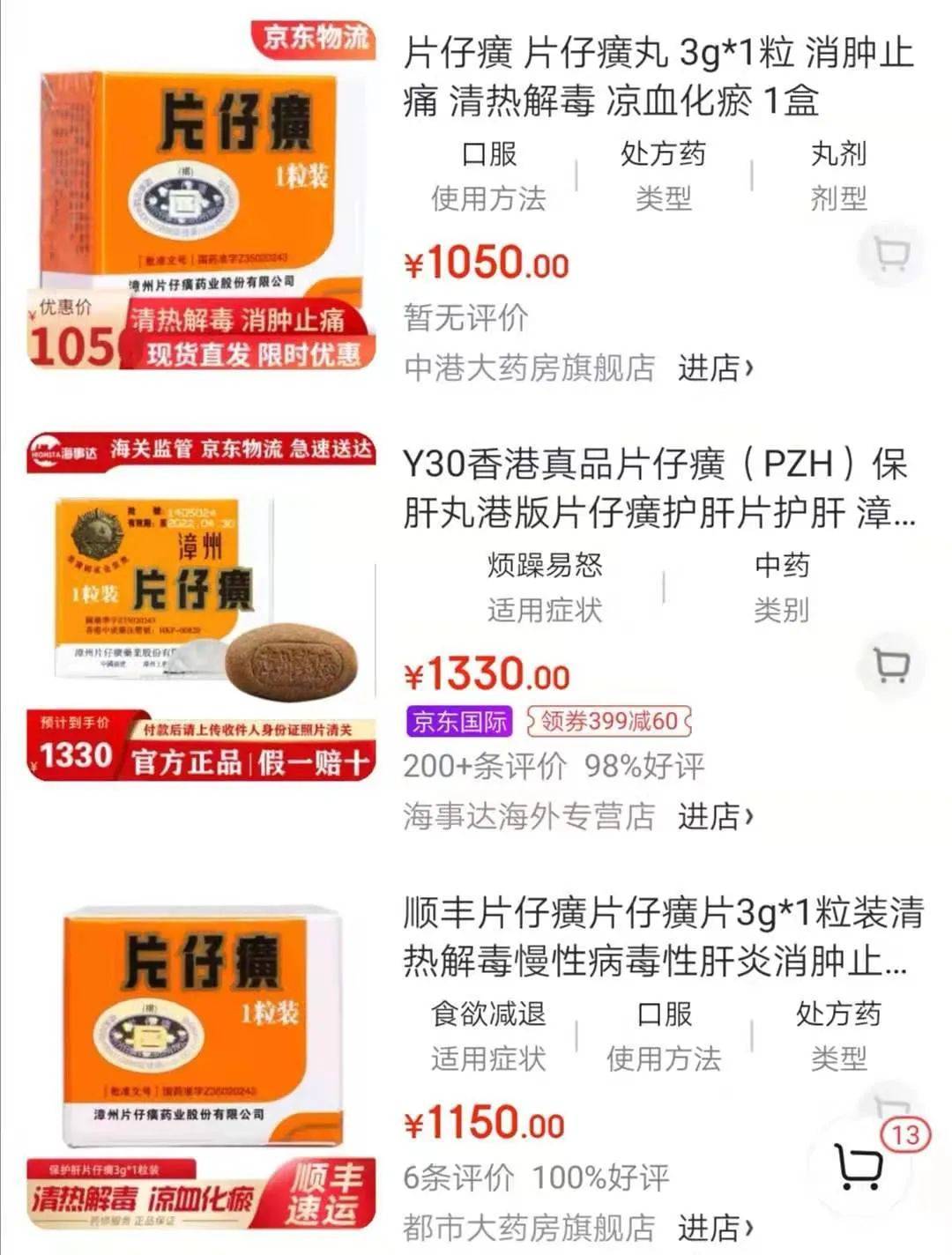The height and width of the screenshot is (1255, 952).
Task: Open the Y30香港真品片仔癀 product image
Action: pos(201,606)
